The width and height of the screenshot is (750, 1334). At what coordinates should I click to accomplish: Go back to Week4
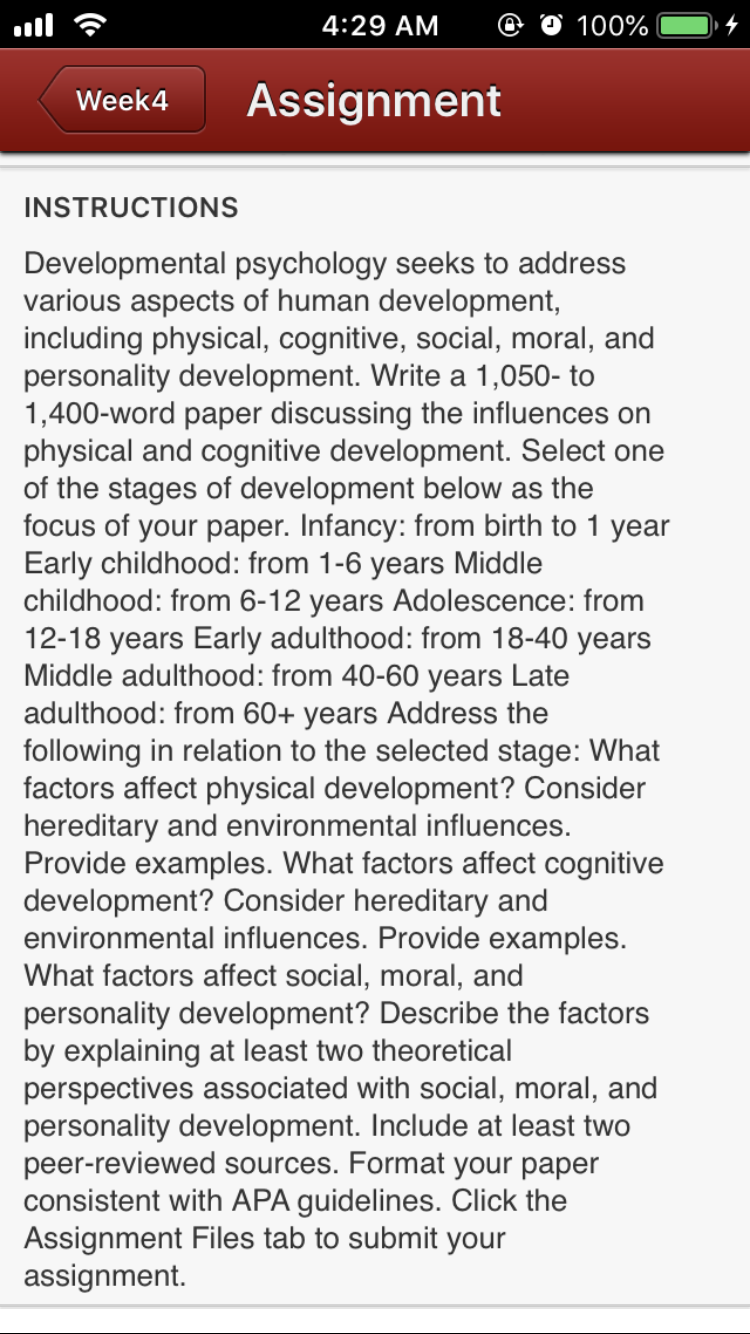tap(122, 100)
